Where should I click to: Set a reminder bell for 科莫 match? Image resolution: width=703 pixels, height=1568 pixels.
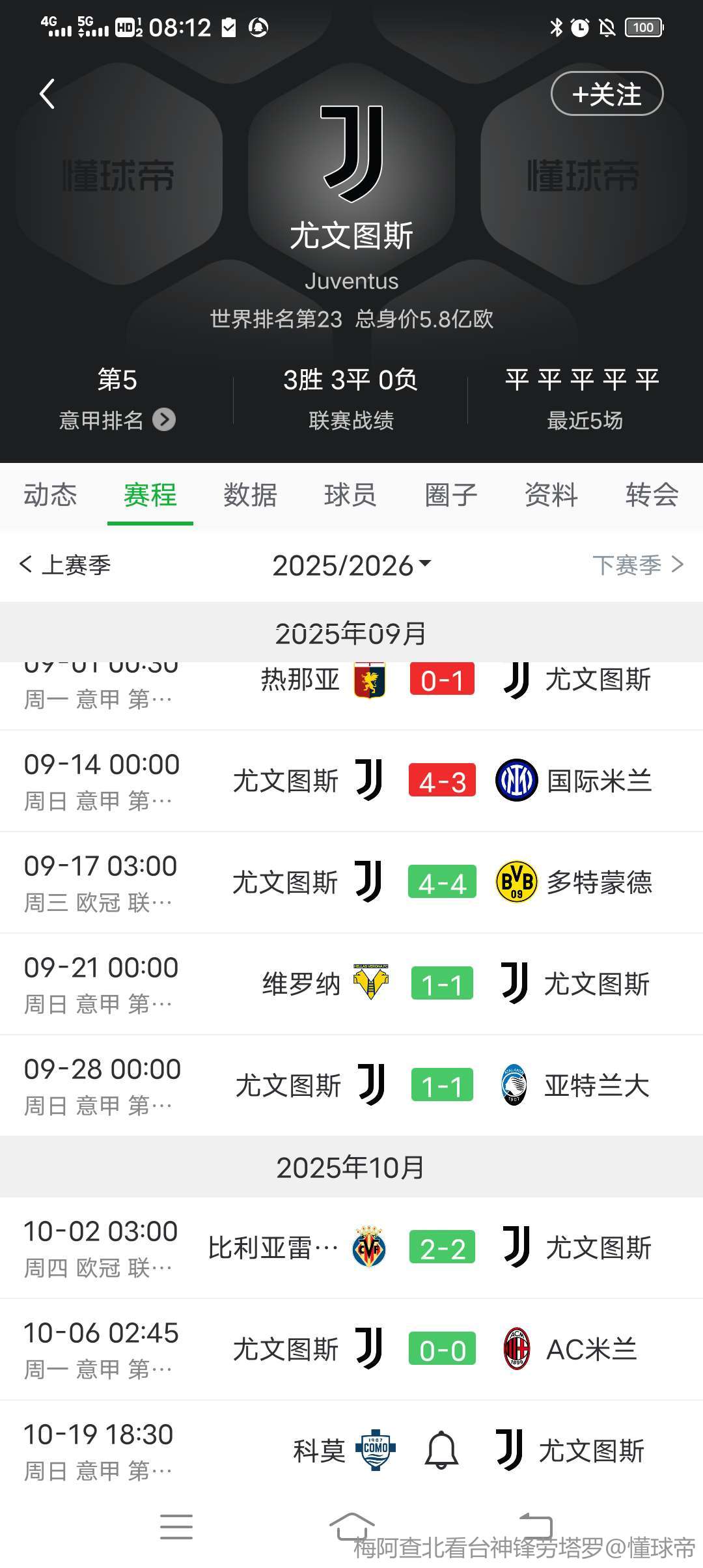441,1450
